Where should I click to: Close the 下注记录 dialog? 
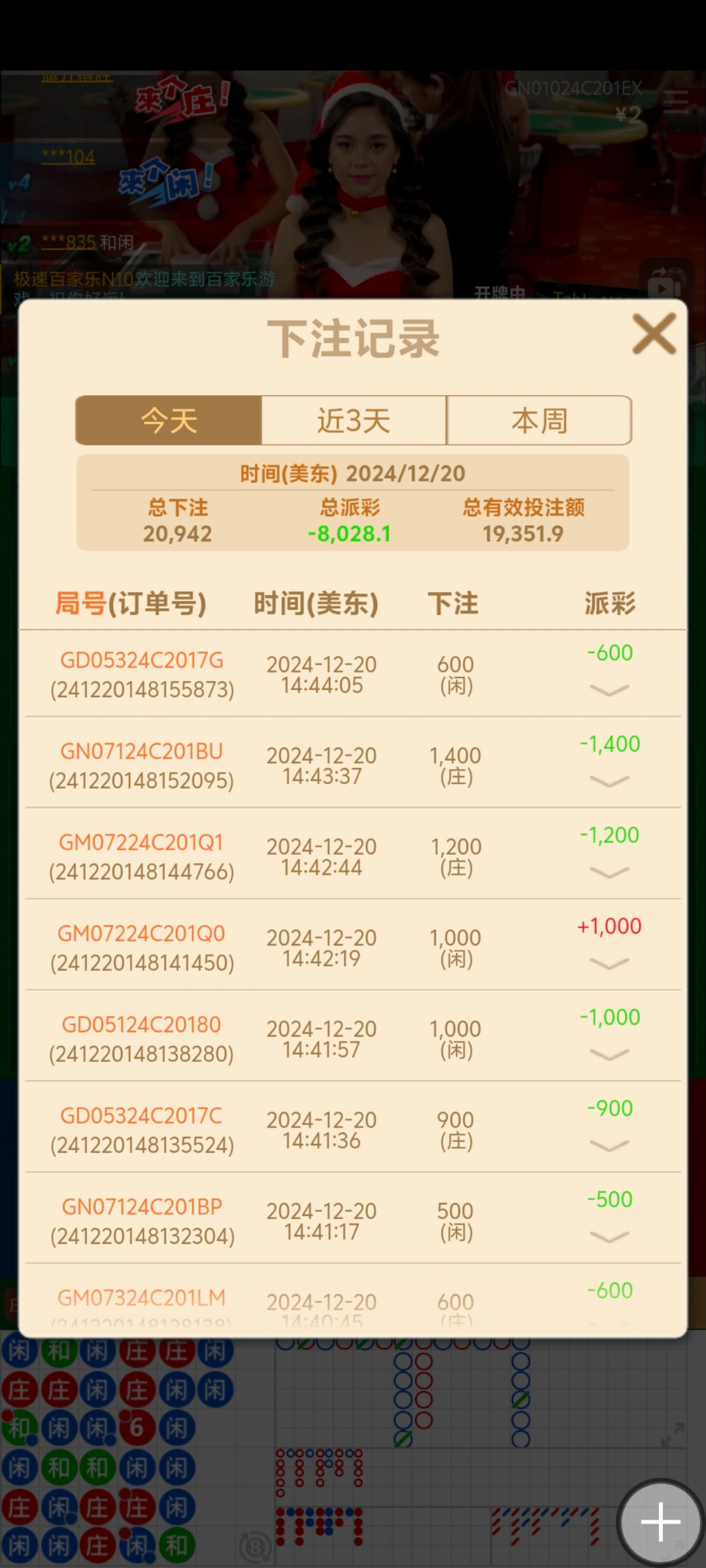coord(654,334)
